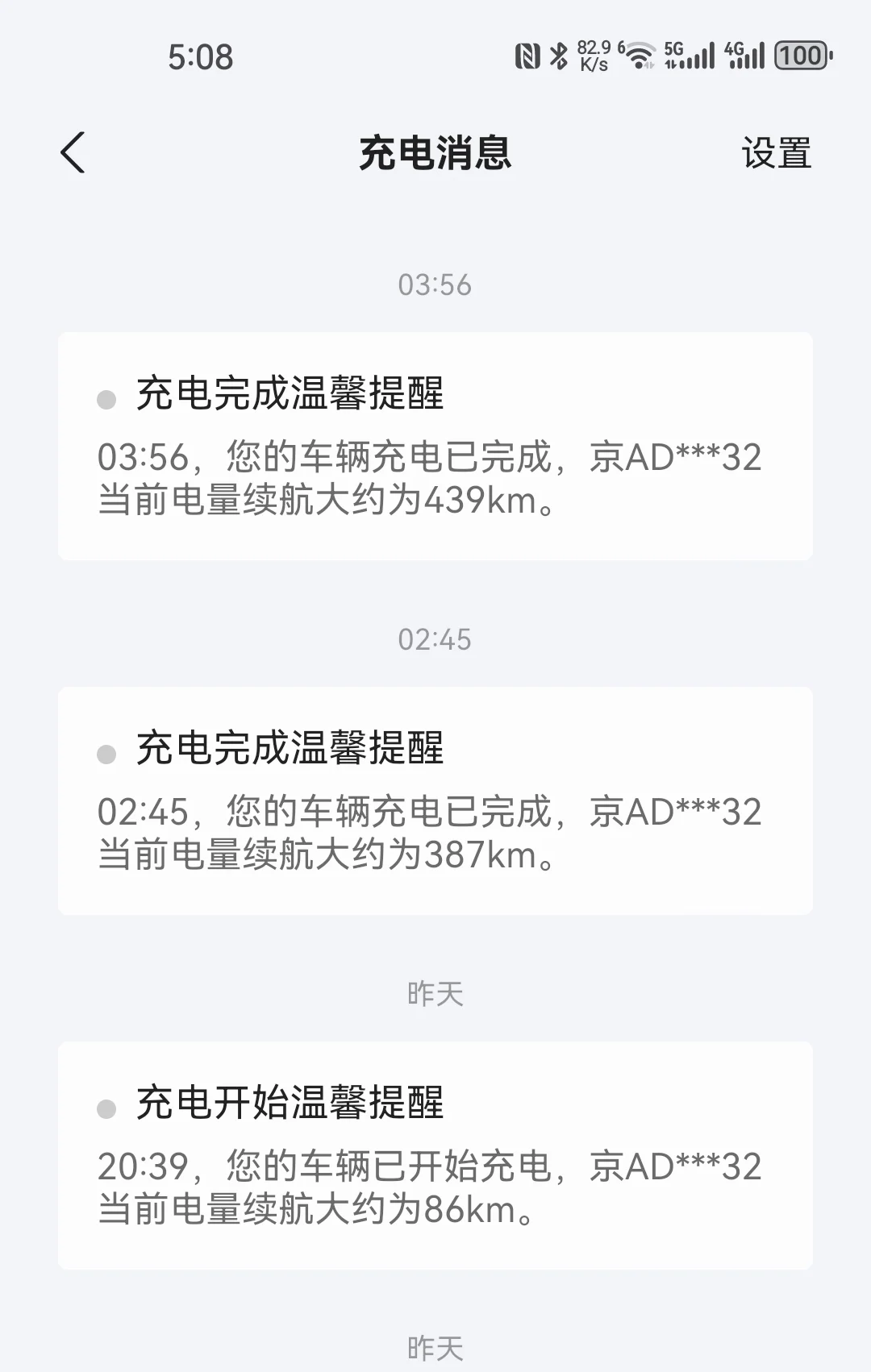Image resolution: width=871 pixels, height=1372 pixels.
Task: Open the 03:56 充电完成 message showing 439km
Action: (x=435, y=446)
